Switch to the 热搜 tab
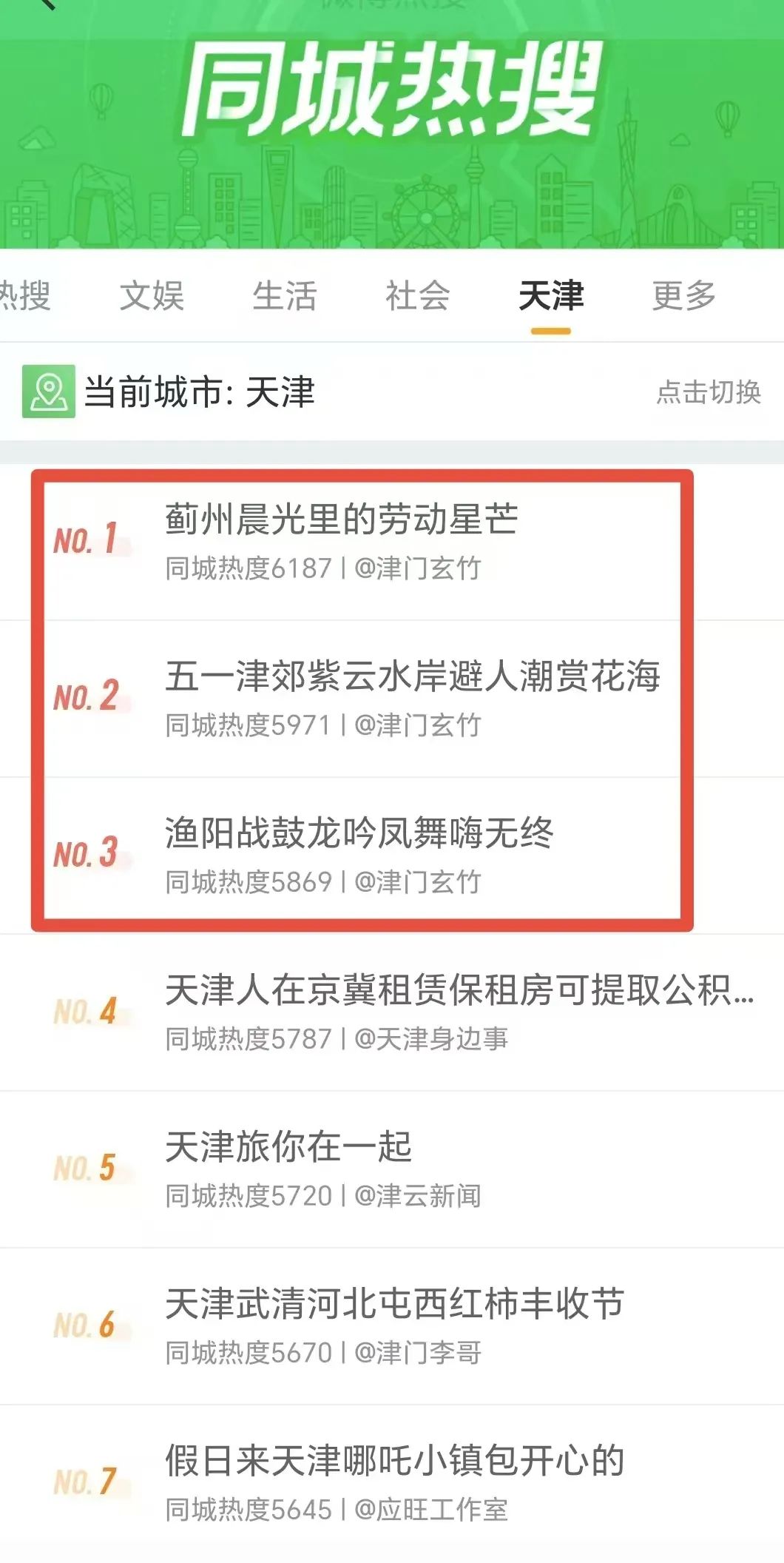Image resolution: width=784 pixels, height=1563 pixels. [25, 295]
